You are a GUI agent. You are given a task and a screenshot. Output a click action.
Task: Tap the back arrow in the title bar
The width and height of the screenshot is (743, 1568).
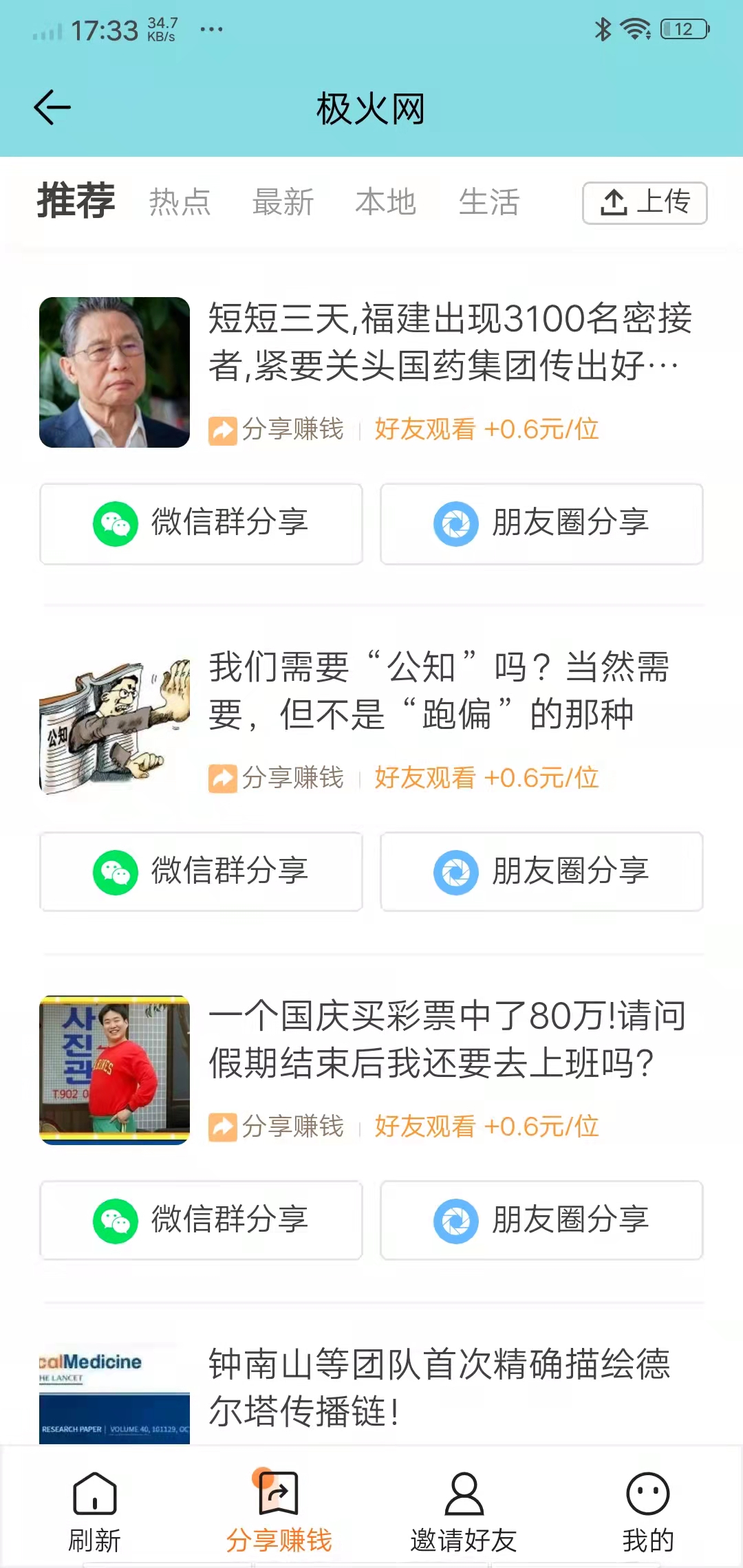point(52,108)
